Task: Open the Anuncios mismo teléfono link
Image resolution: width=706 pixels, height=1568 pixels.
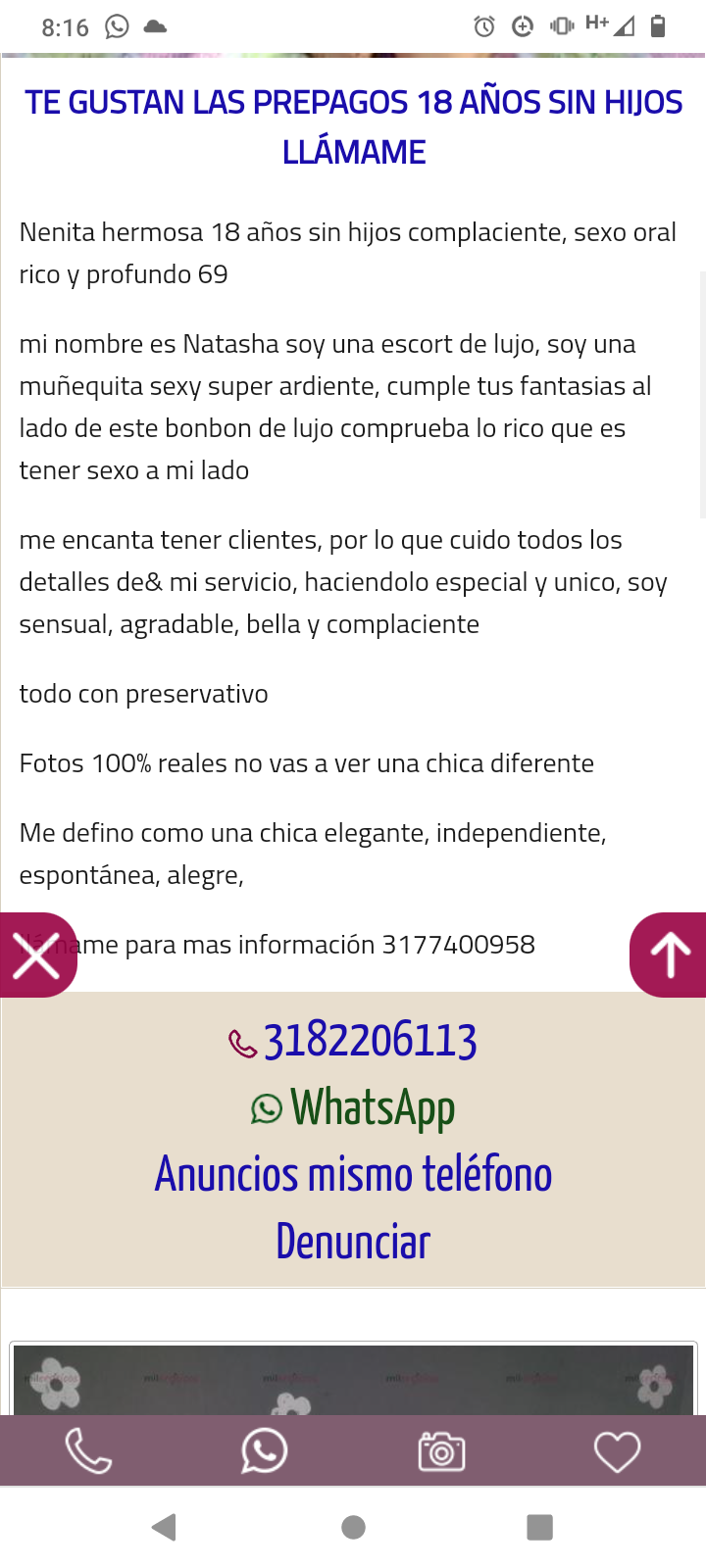Action: point(353,1174)
